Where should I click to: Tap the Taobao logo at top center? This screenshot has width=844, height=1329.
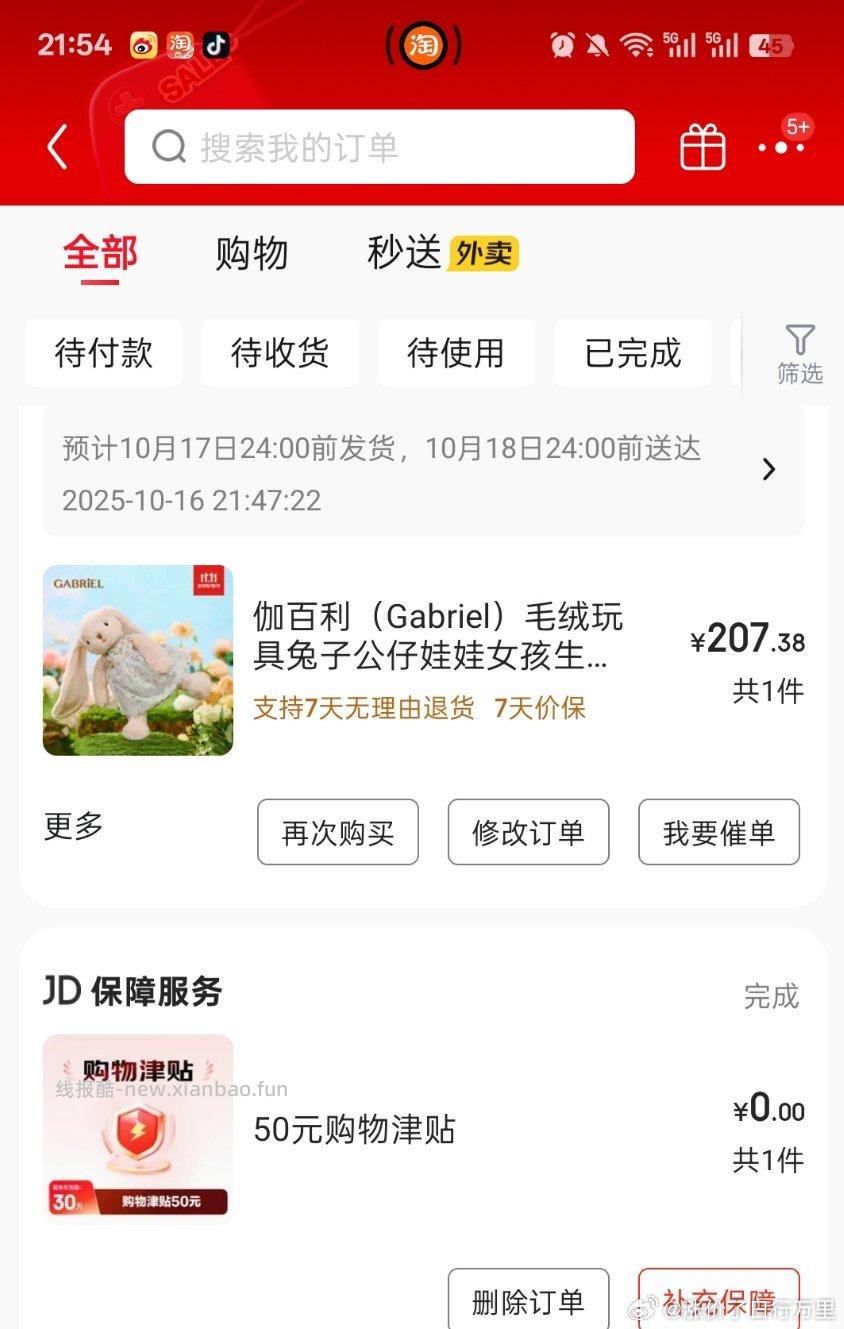[x=422, y=45]
